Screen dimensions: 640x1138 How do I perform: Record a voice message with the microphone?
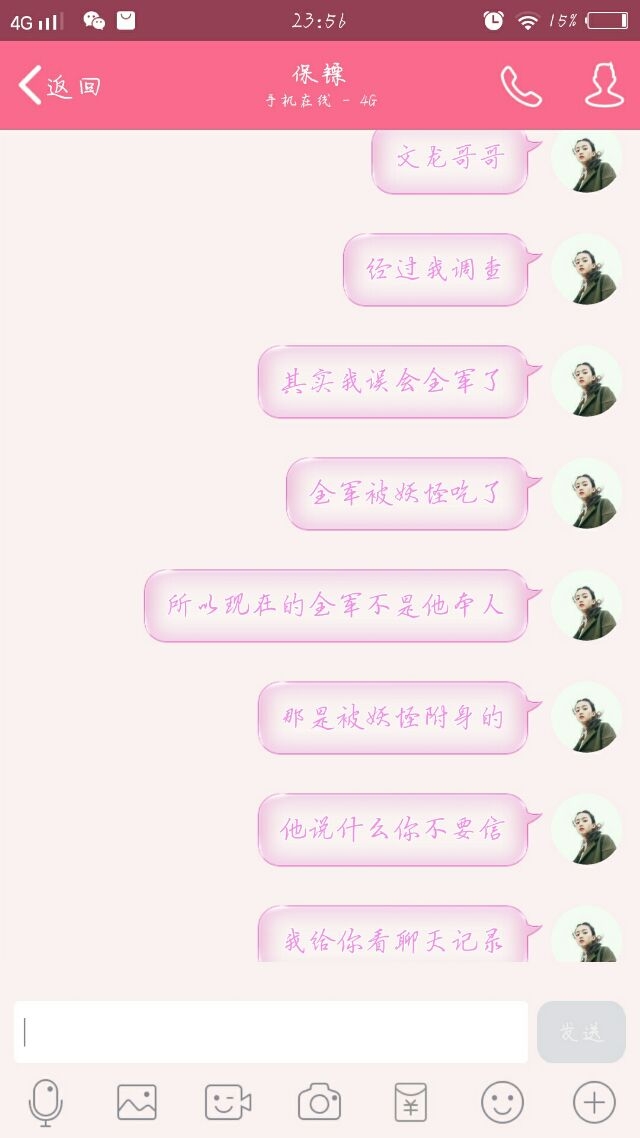[x=46, y=1102]
